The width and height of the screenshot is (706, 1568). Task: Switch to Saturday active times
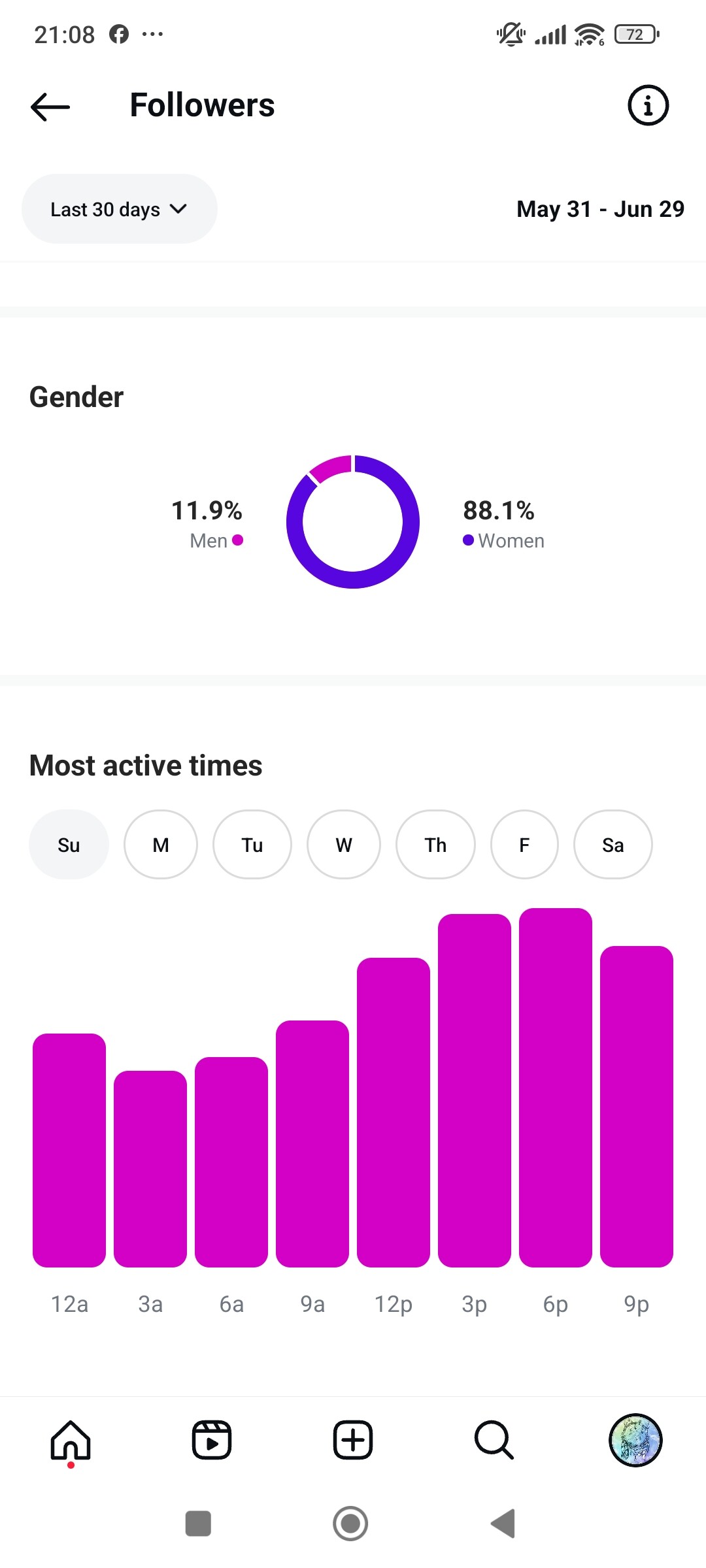coord(613,845)
